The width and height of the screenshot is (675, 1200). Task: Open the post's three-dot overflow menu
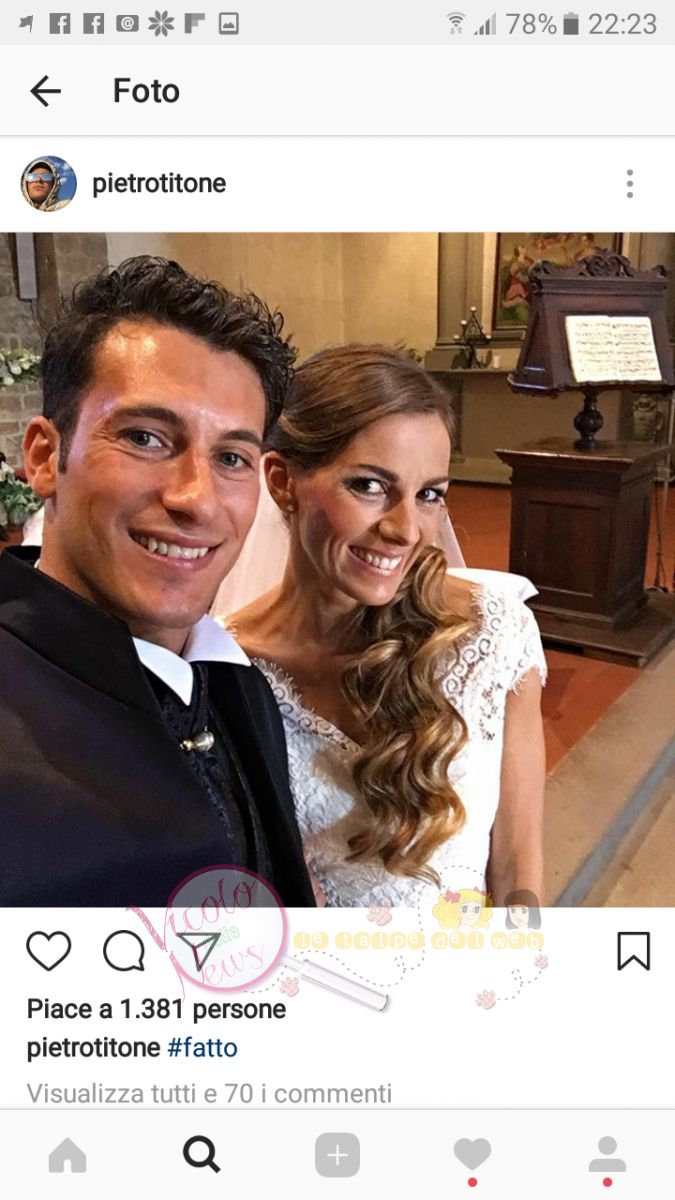click(629, 184)
